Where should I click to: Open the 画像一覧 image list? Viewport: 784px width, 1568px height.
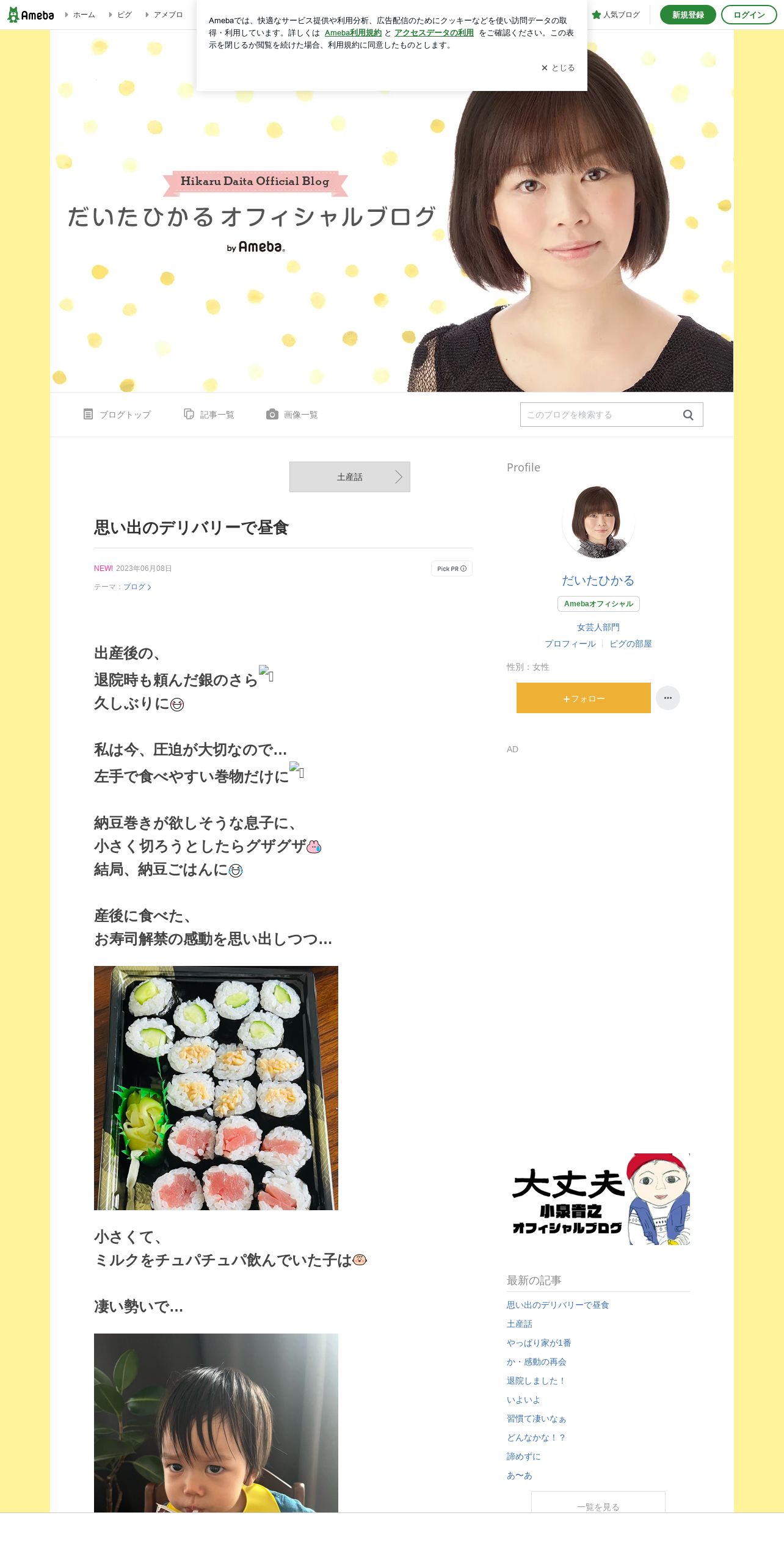click(x=292, y=415)
